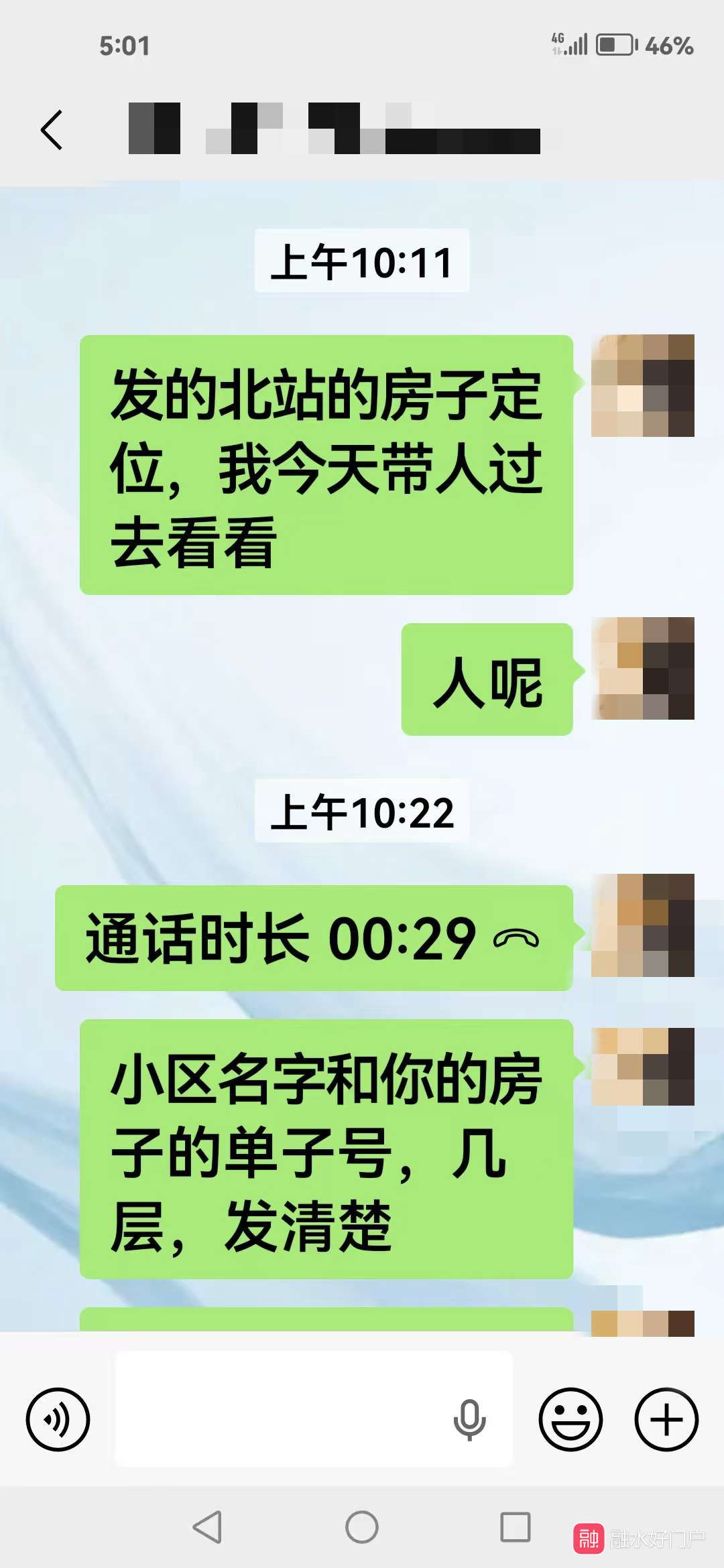
Task: Open the recent apps overview
Action: coord(516,1528)
